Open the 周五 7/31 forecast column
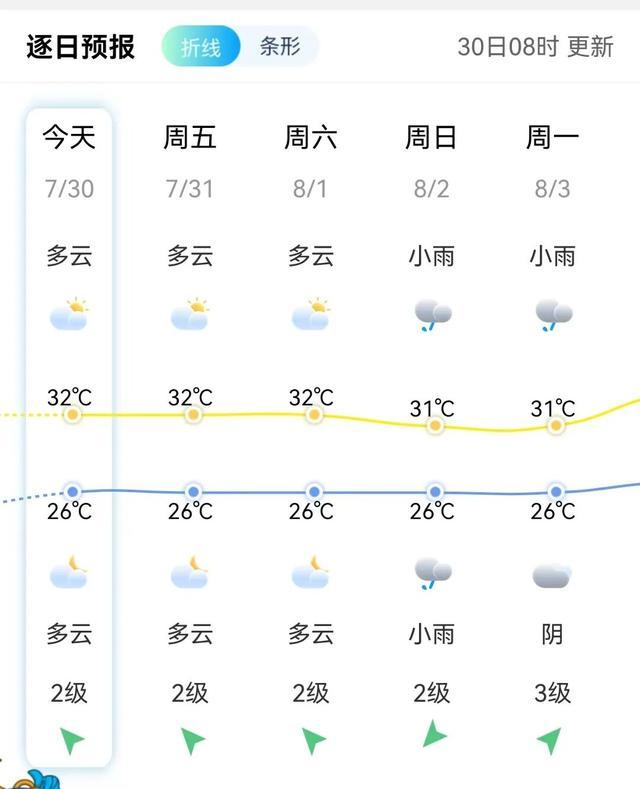The height and width of the screenshot is (789, 640). point(190,437)
